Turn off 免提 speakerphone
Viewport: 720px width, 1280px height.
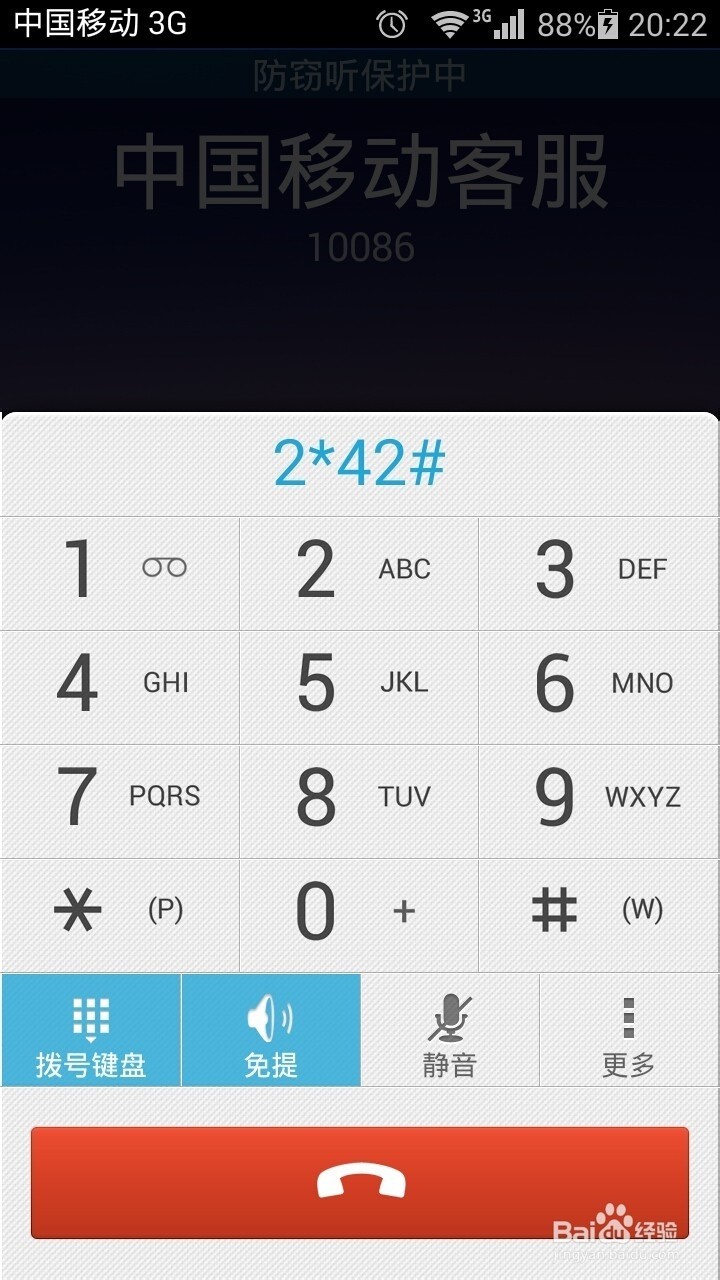point(271,1031)
